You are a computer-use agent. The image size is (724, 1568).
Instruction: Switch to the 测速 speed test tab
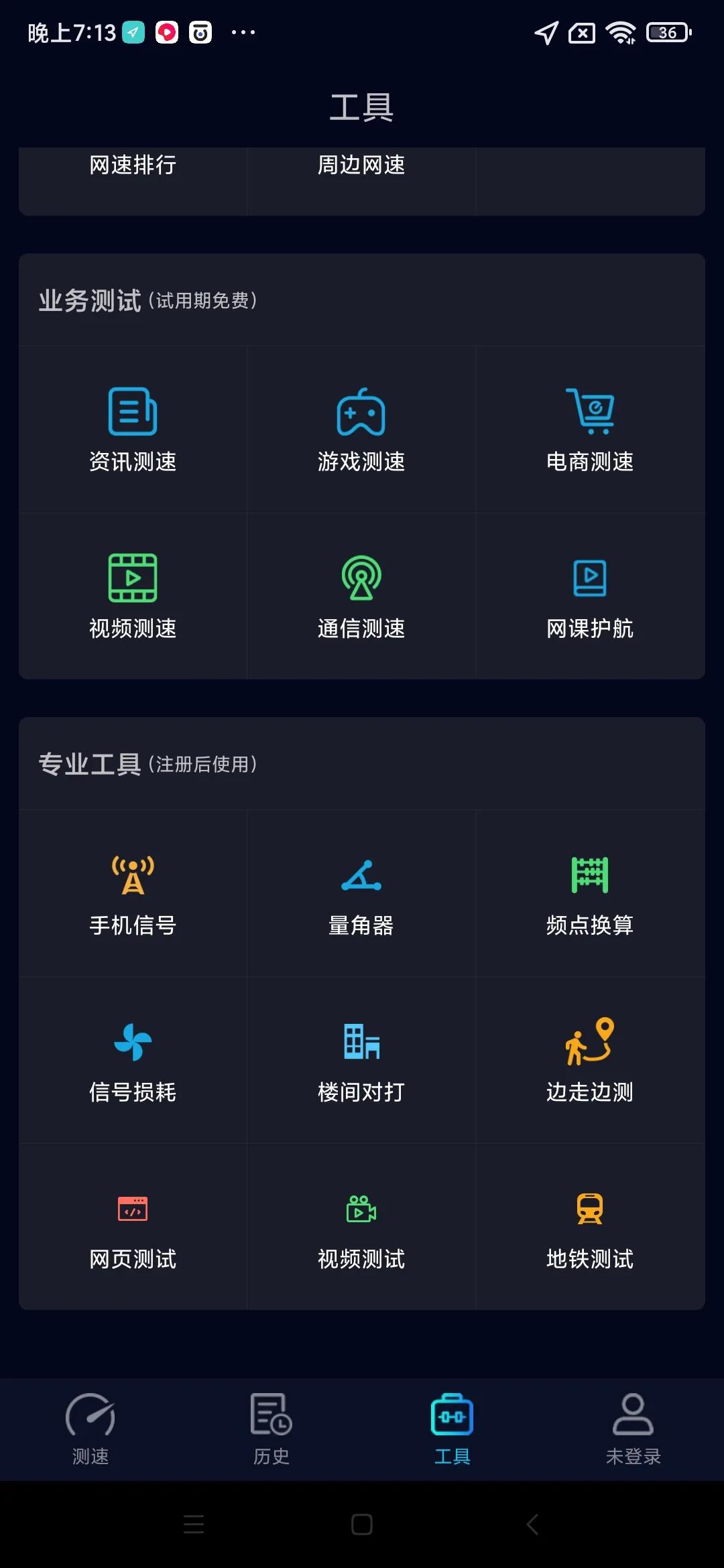click(x=90, y=1427)
